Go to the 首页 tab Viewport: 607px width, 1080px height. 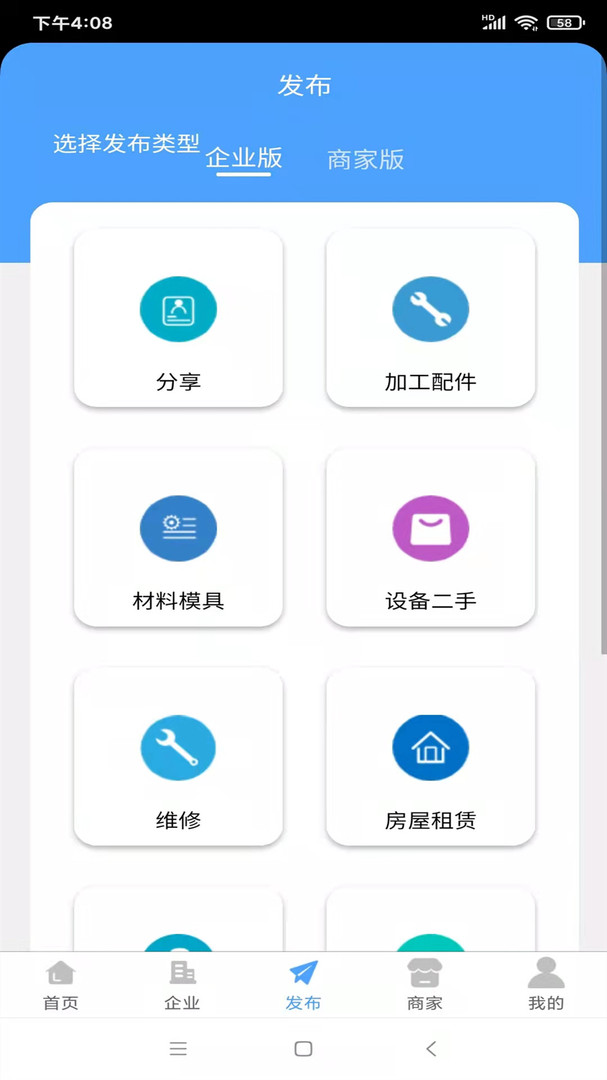pos(61,985)
